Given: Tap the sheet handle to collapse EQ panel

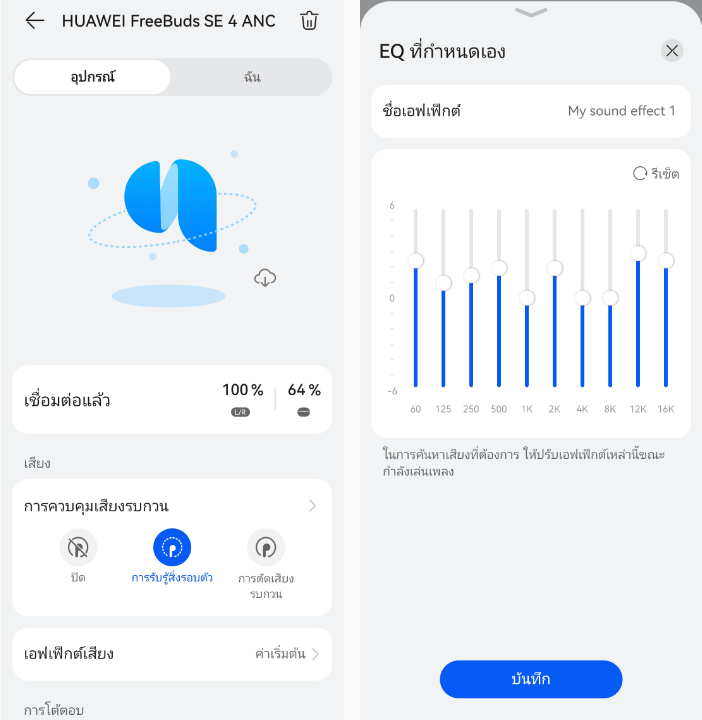Looking at the screenshot, I should coord(531,12).
